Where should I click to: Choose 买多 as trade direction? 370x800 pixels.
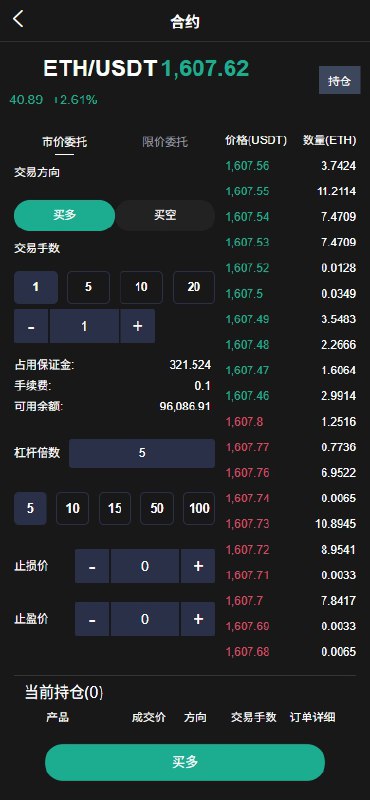(x=64, y=215)
